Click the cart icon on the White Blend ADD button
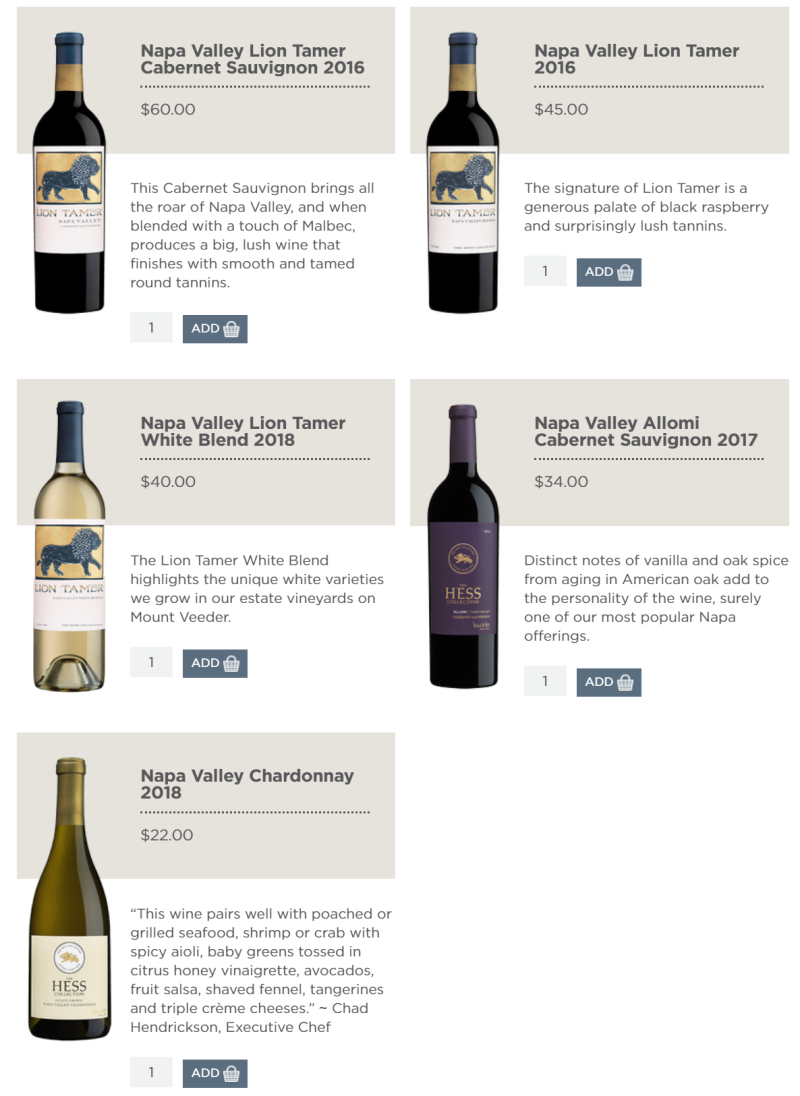This screenshot has width=800, height=1096. [x=232, y=662]
